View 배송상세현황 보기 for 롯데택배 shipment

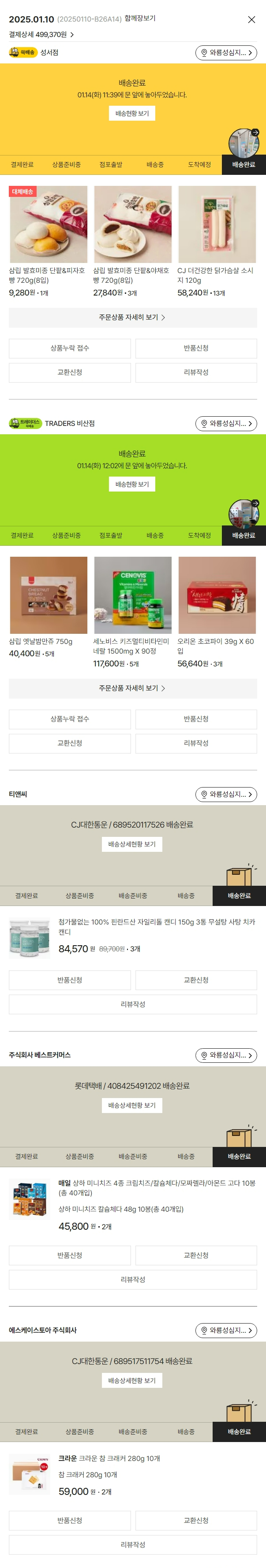(132, 1106)
